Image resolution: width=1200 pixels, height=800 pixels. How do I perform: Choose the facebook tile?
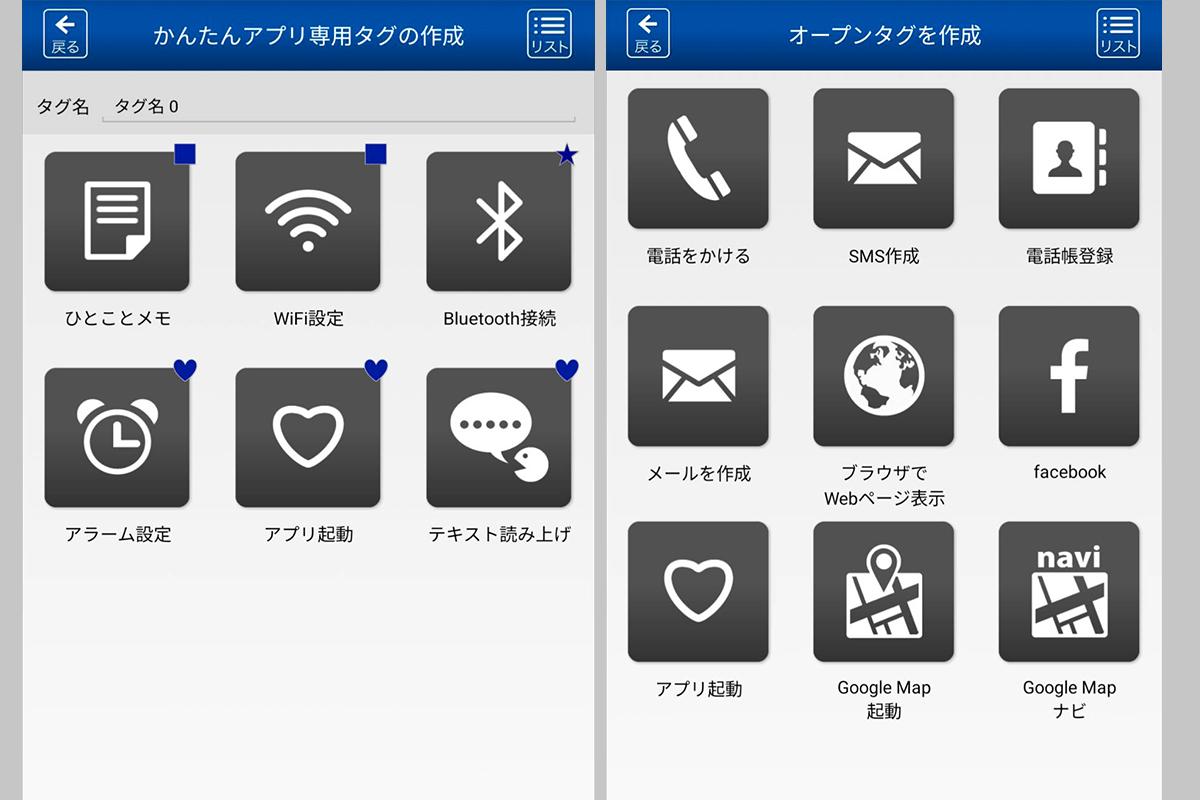click(x=1068, y=375)
